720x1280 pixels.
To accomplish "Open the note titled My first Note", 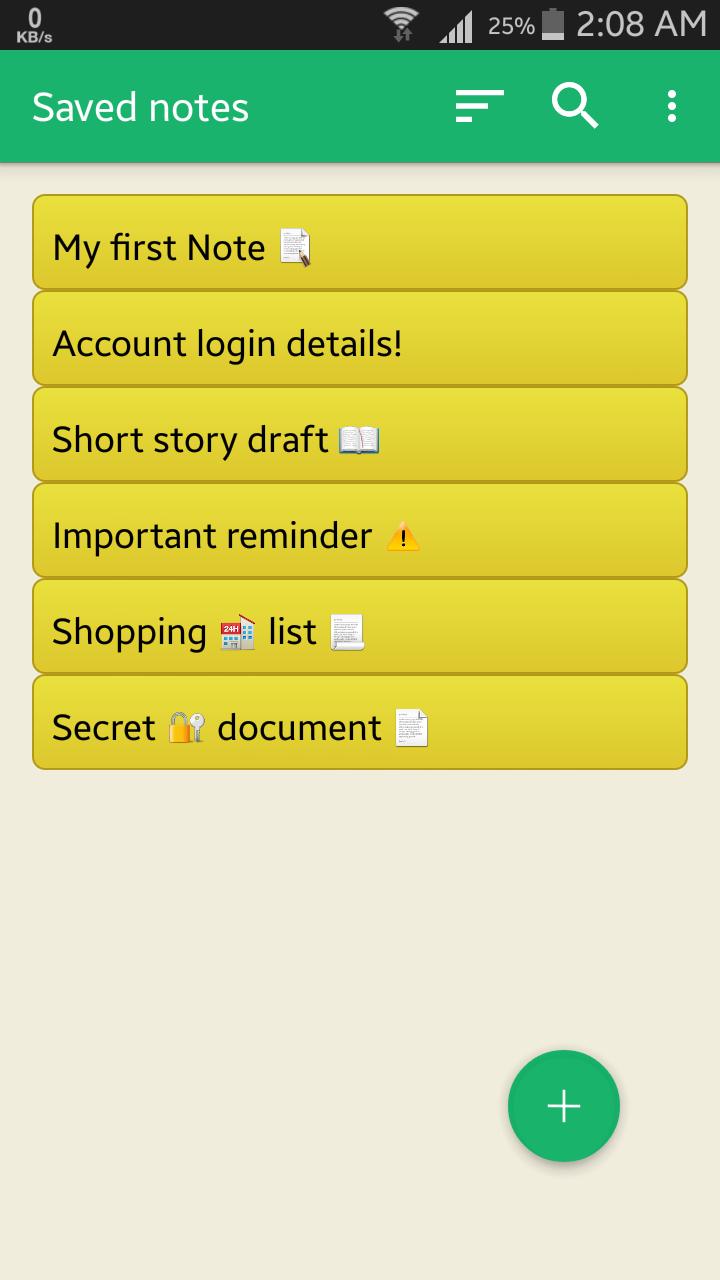I will (x=360, y=242).
